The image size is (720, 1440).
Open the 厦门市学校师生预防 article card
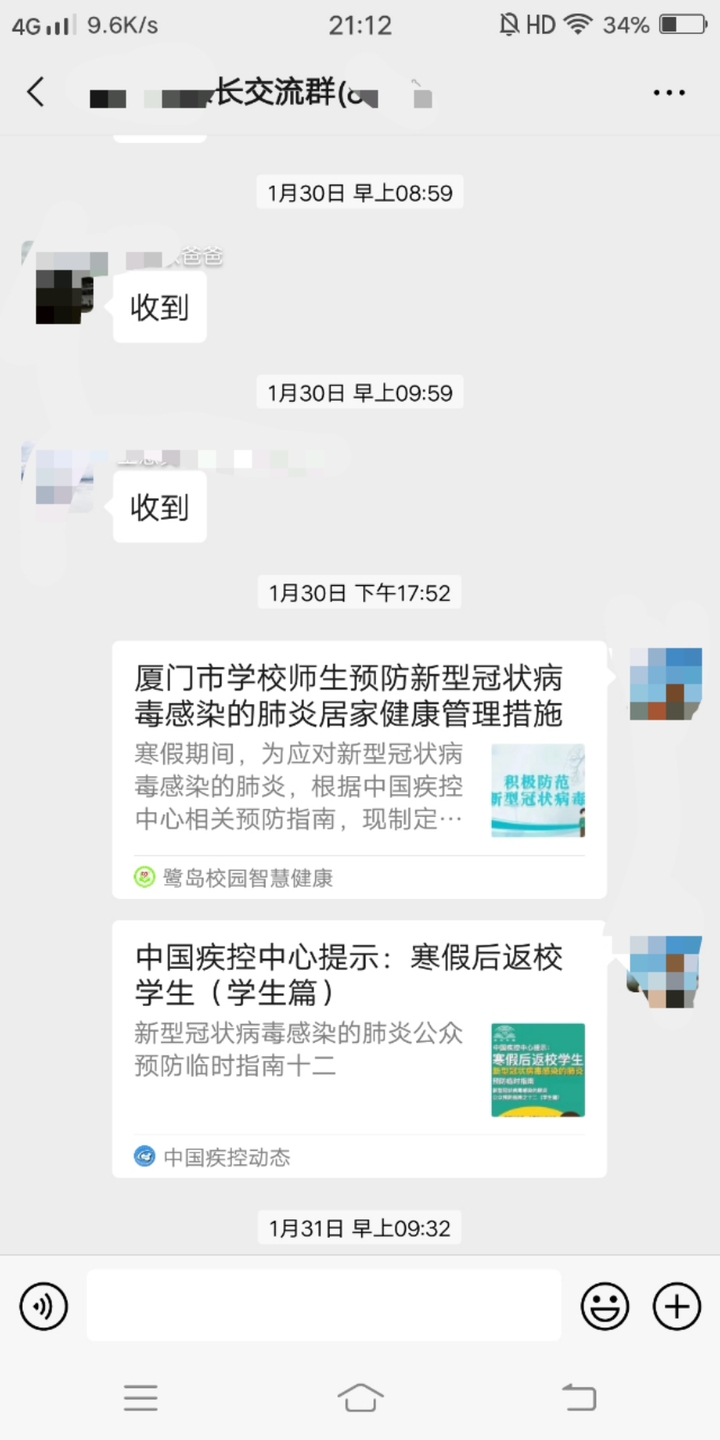(x=358, y=768)
